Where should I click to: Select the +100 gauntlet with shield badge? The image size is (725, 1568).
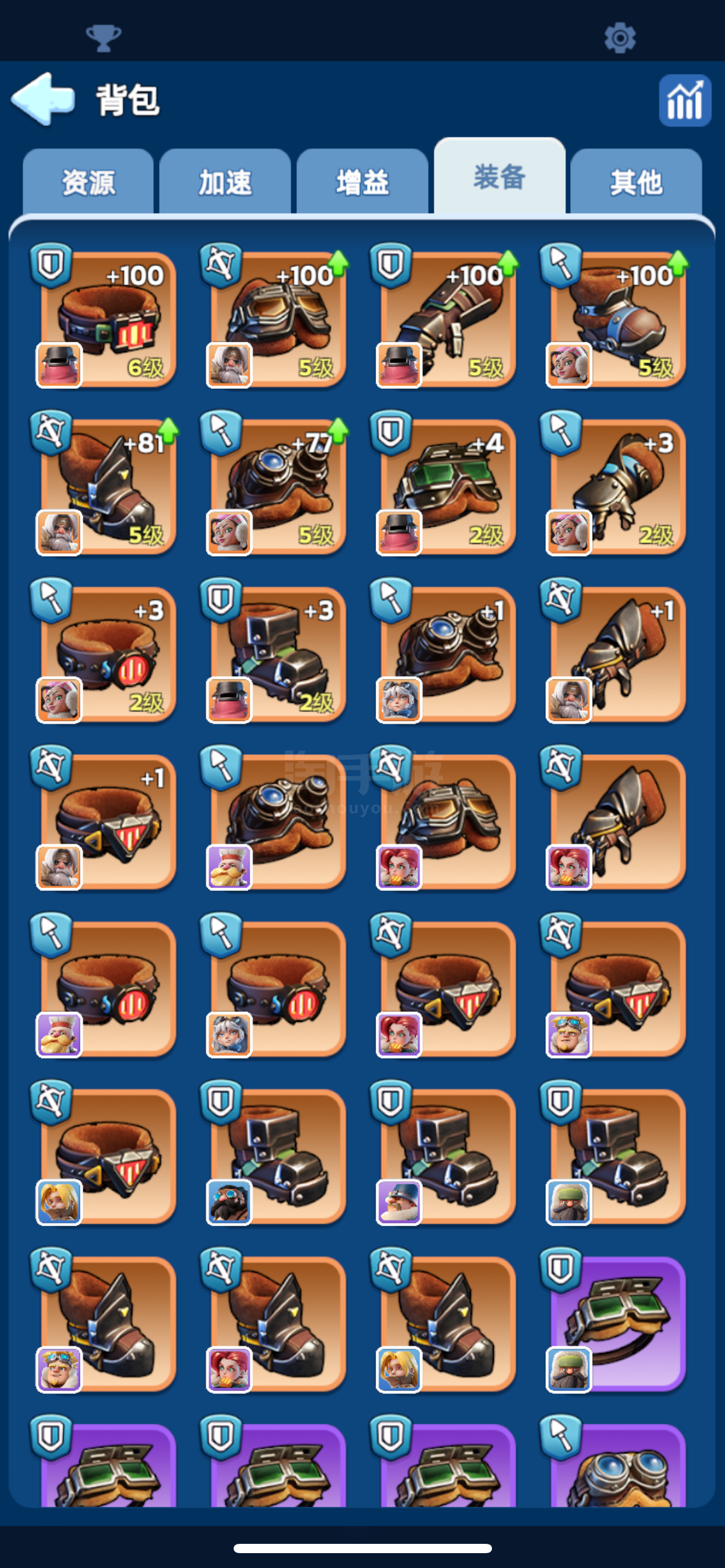(x=445, y=317)
